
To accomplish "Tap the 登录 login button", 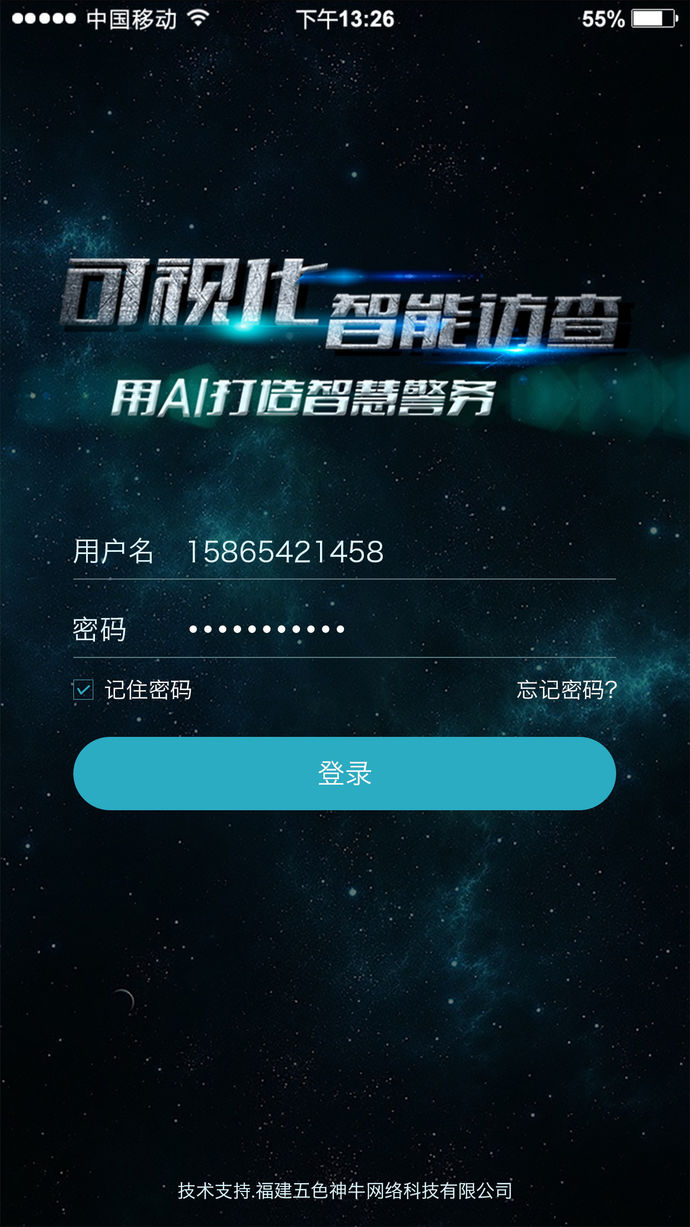I will click(344, 773).
